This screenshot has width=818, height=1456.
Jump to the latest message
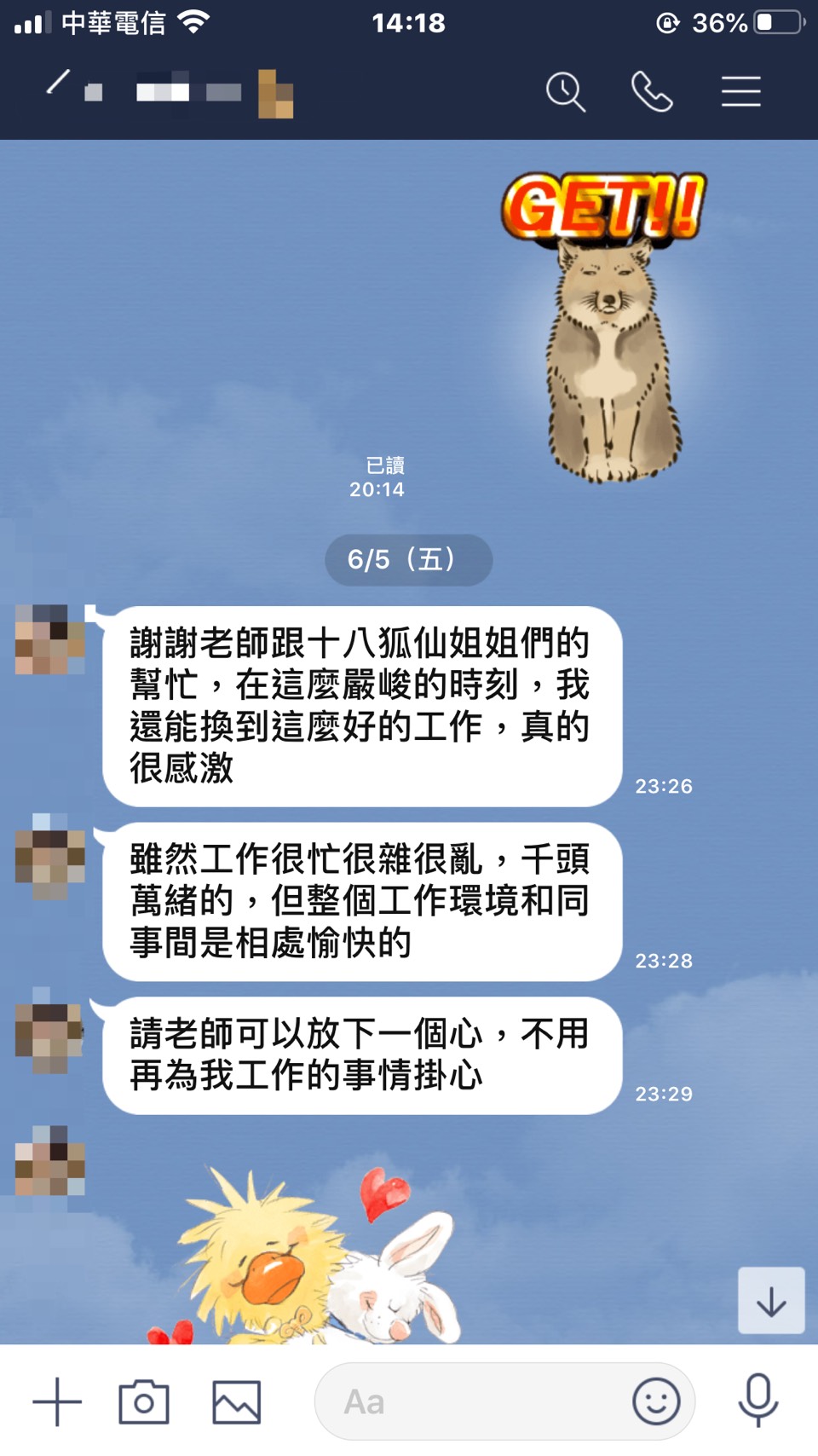[771, 1301]
